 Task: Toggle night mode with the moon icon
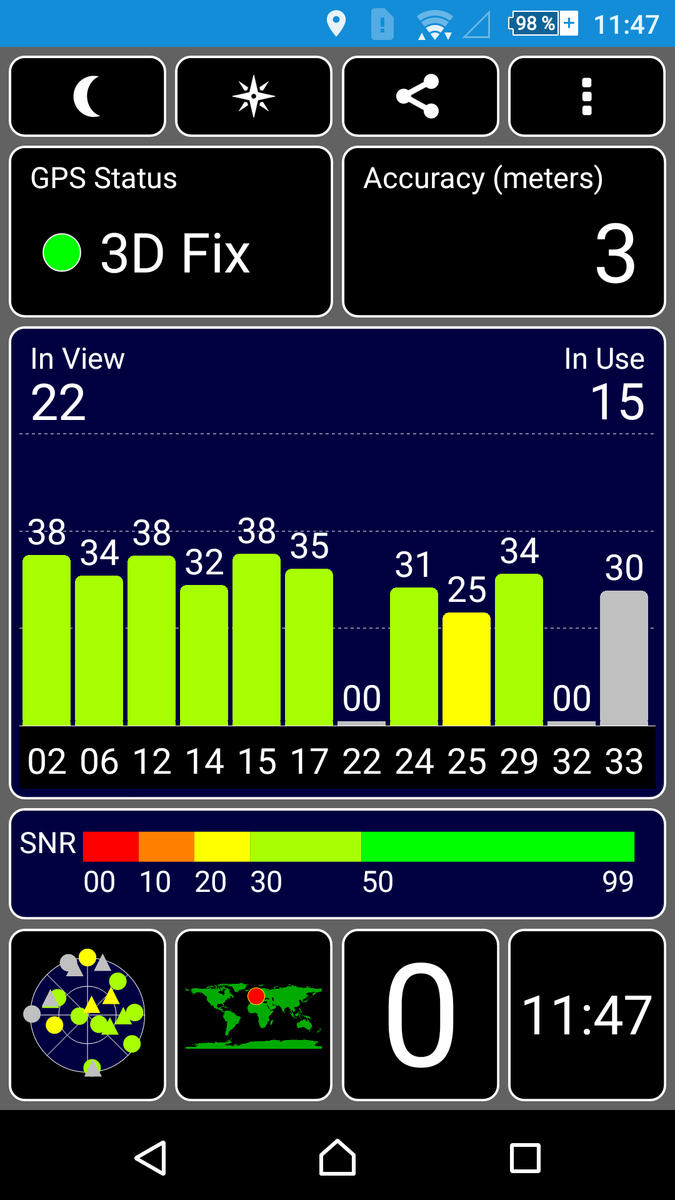click(87, 96)
